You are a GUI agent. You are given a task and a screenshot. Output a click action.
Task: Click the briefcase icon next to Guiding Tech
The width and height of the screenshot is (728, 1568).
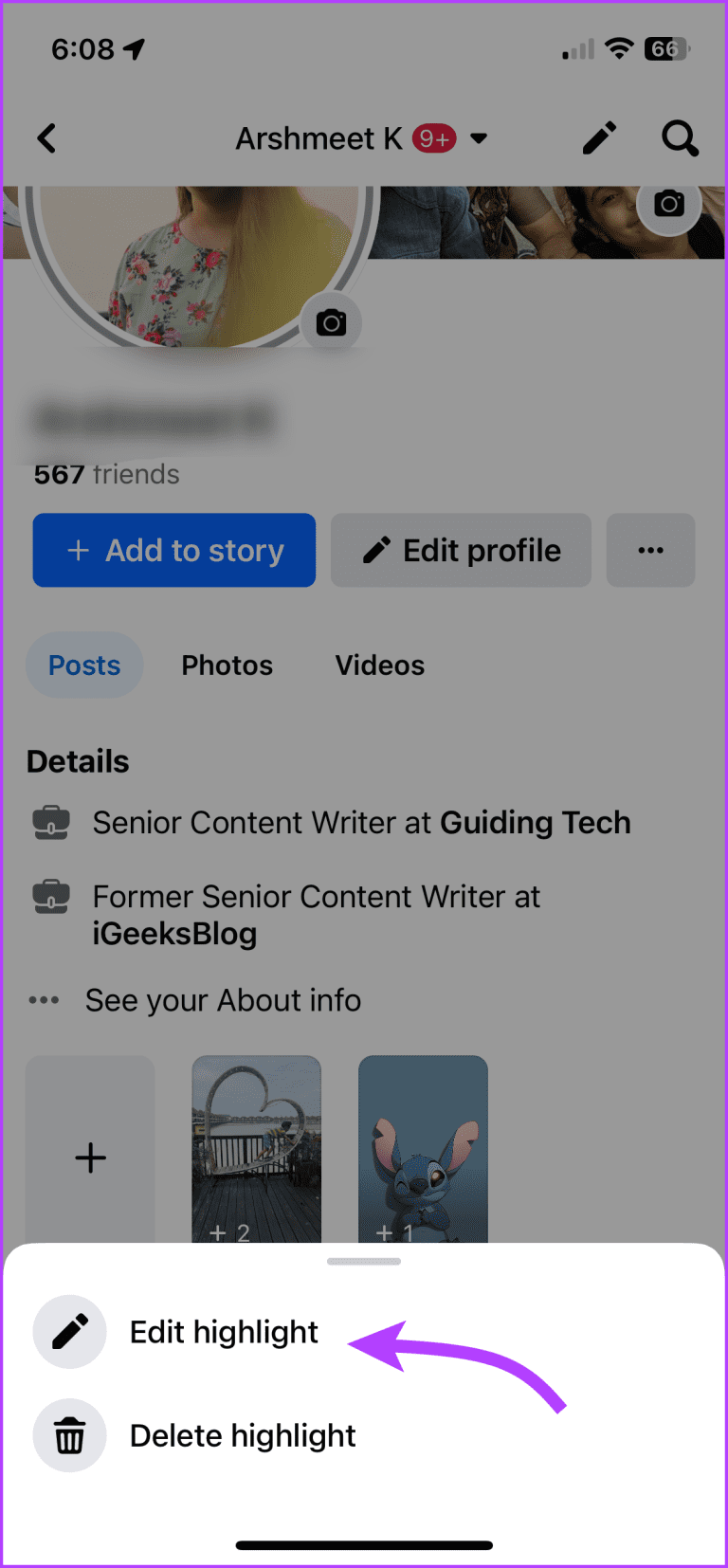[51, 822]
